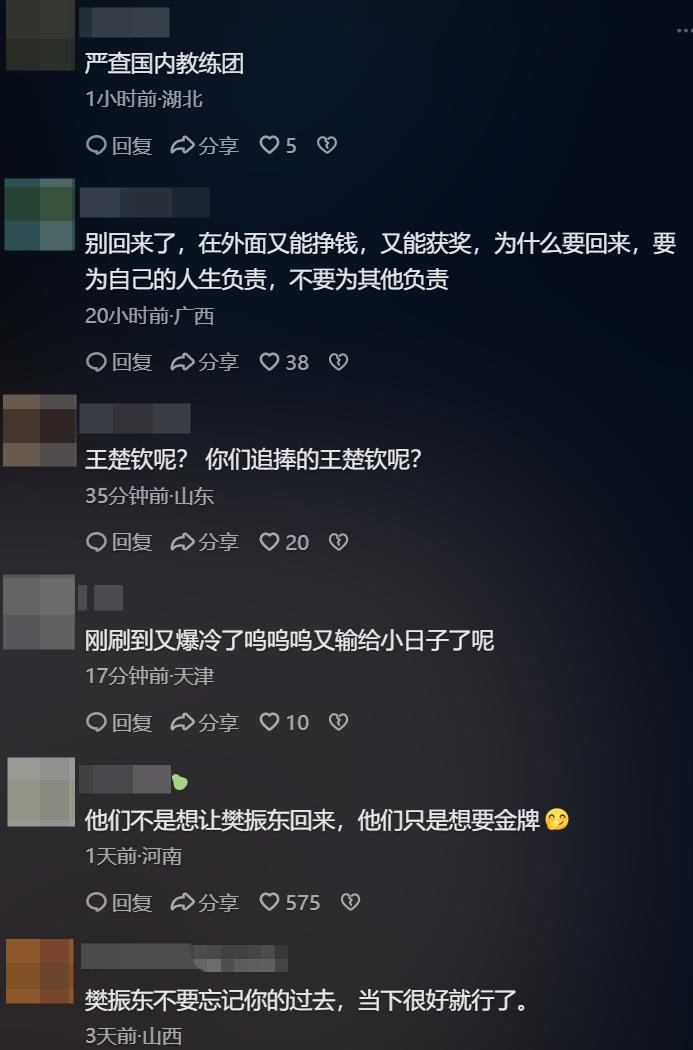The height and width of the screenshot is (1050, 693).
Task: Open the profile avatar of the 河南 commenter
Action: coord(41,791)
